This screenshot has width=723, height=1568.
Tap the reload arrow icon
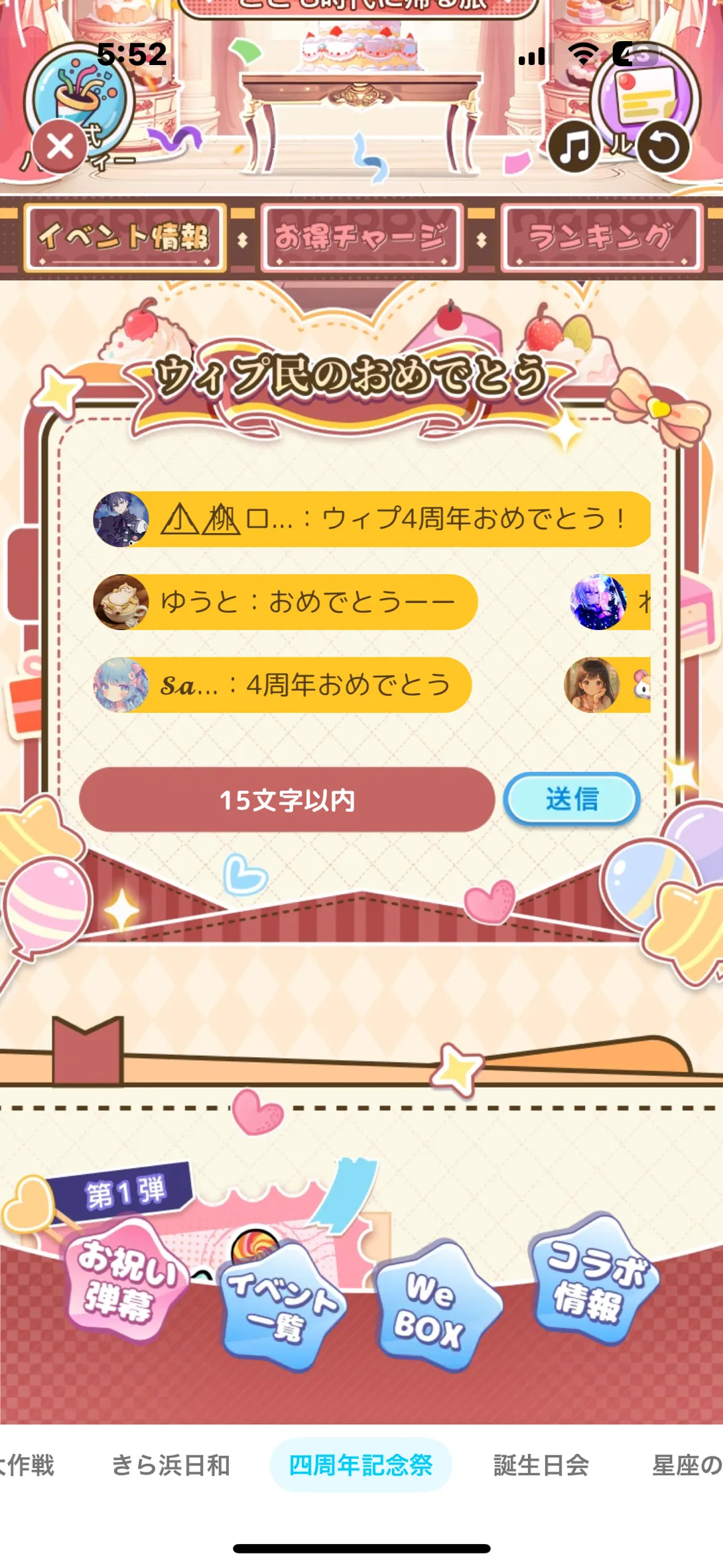663,147
